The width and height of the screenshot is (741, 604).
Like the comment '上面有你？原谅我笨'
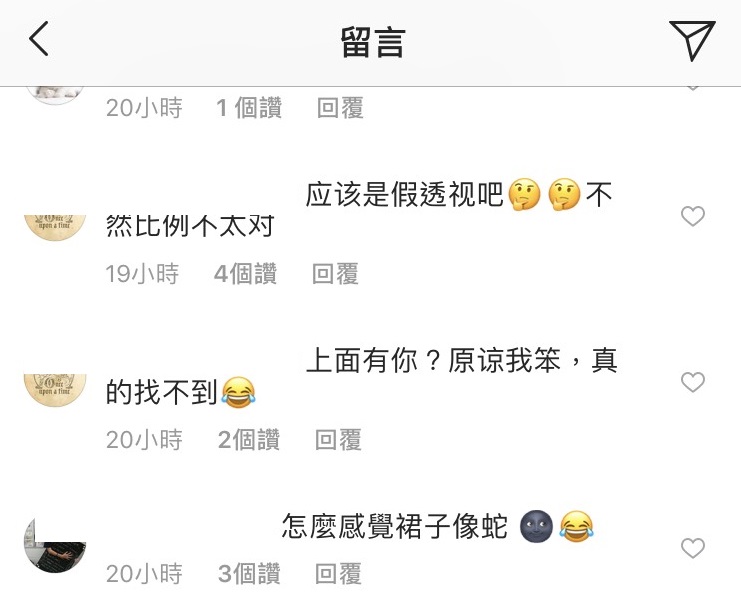coord(692,382)
